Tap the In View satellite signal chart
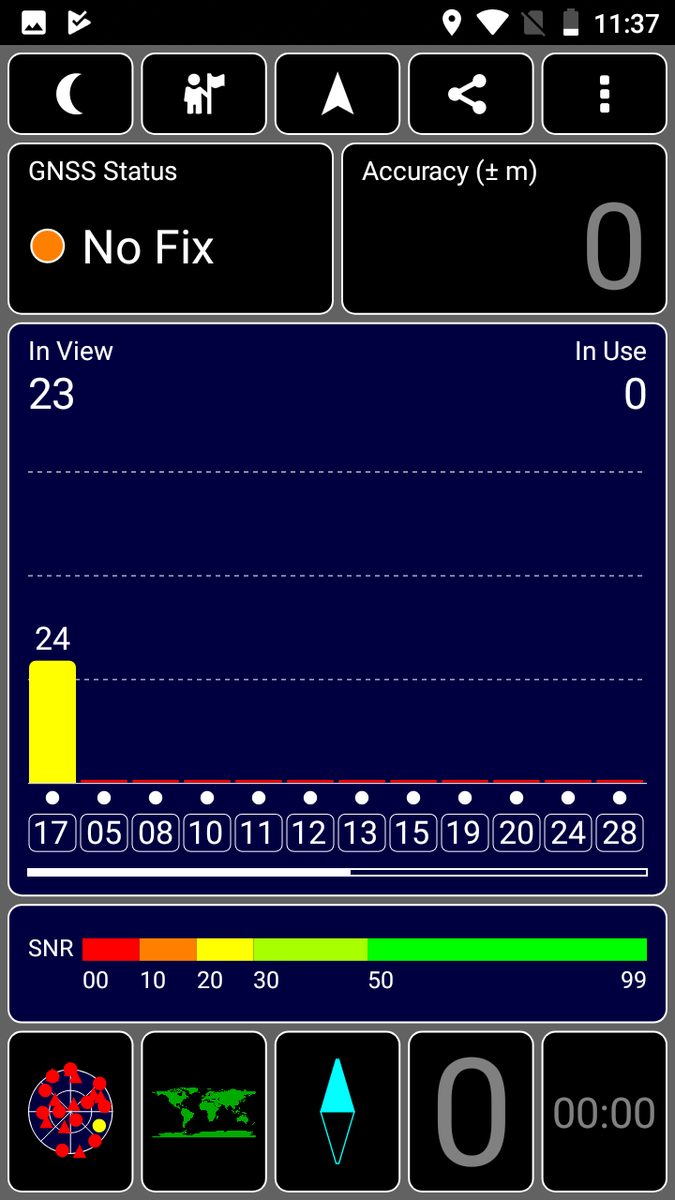 [338, 609]
